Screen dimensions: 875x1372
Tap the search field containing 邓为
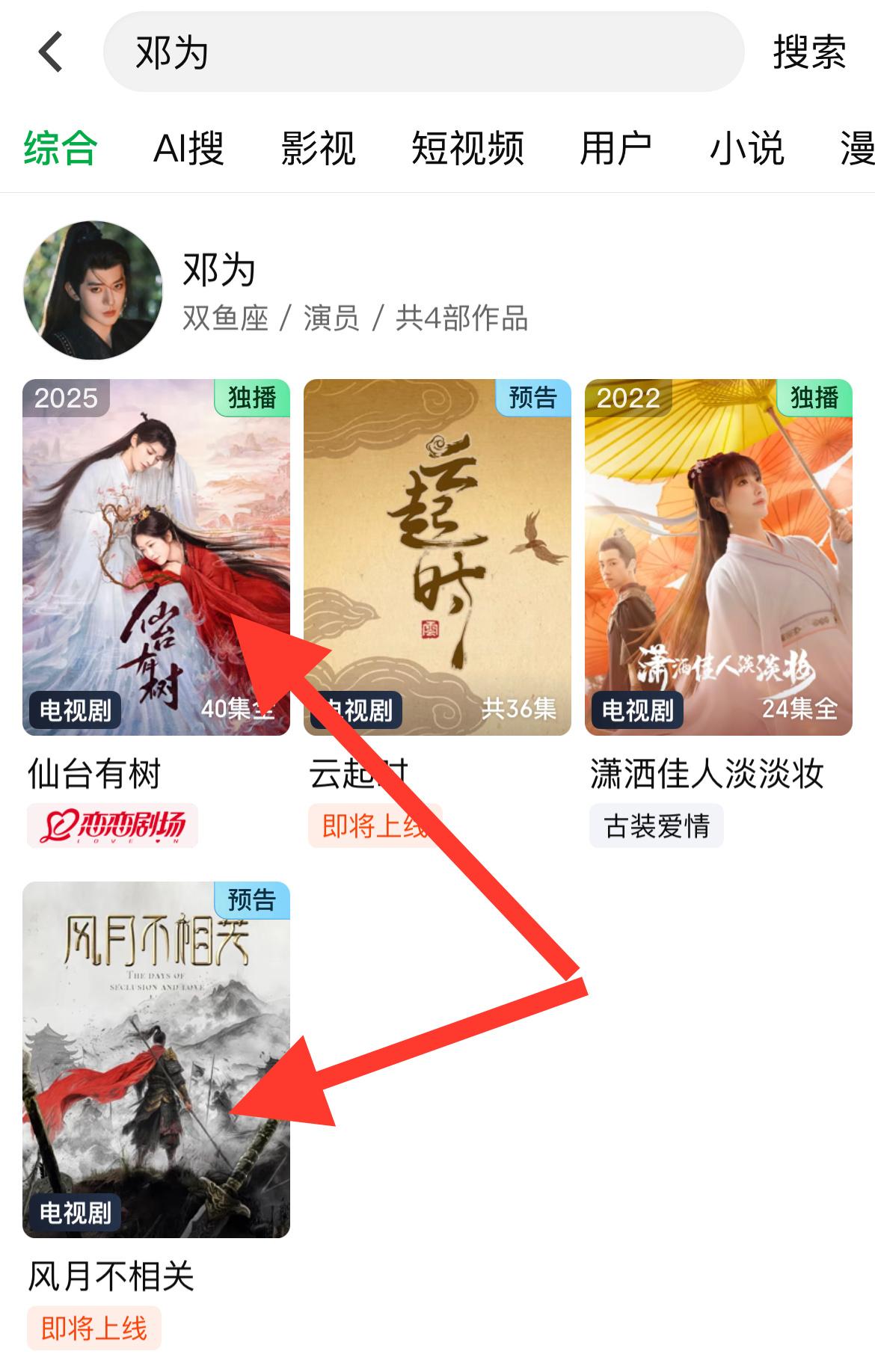point(423,52)
